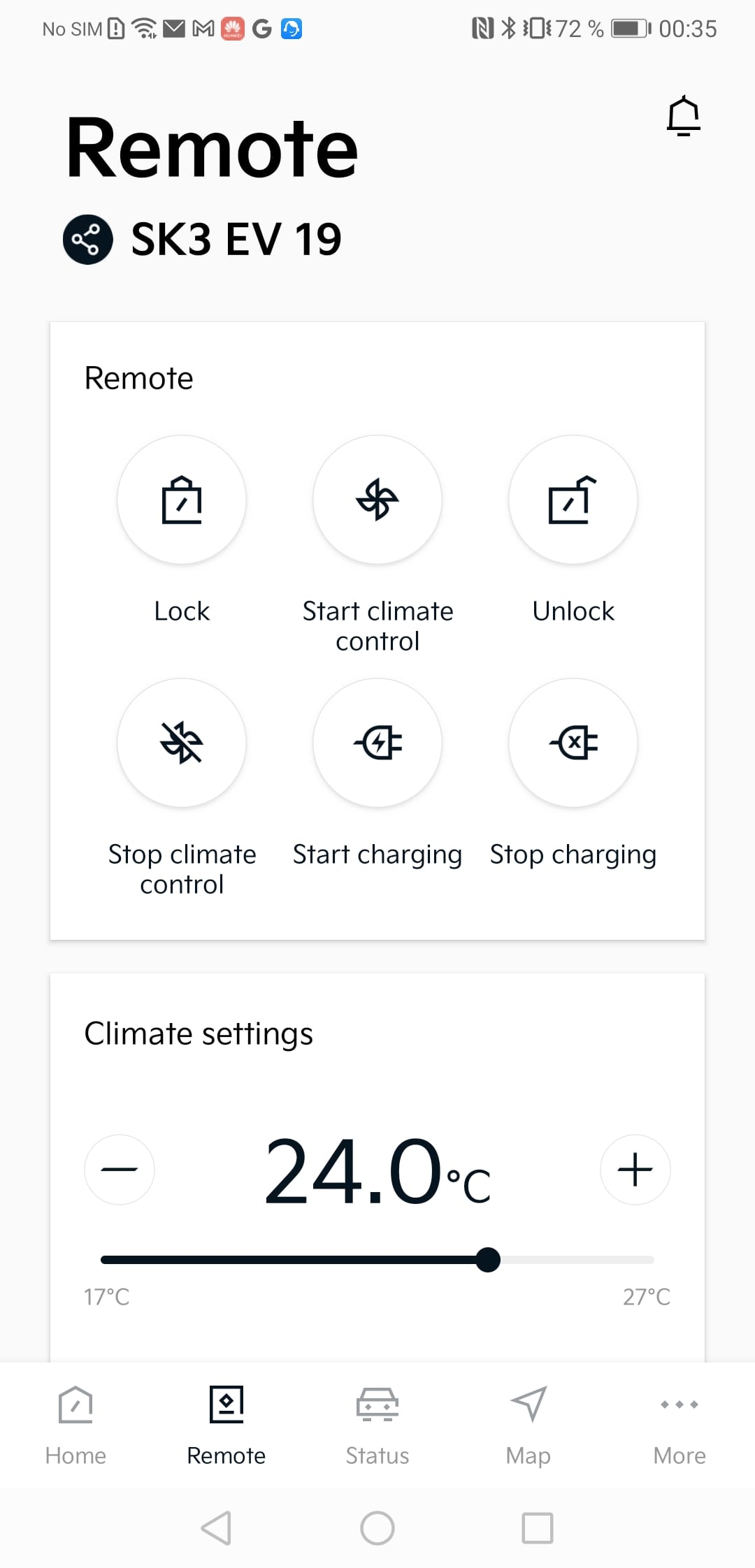
Task: Tap the temperature slider handle
Action: pyautogui.click(x=489, y=1260)
